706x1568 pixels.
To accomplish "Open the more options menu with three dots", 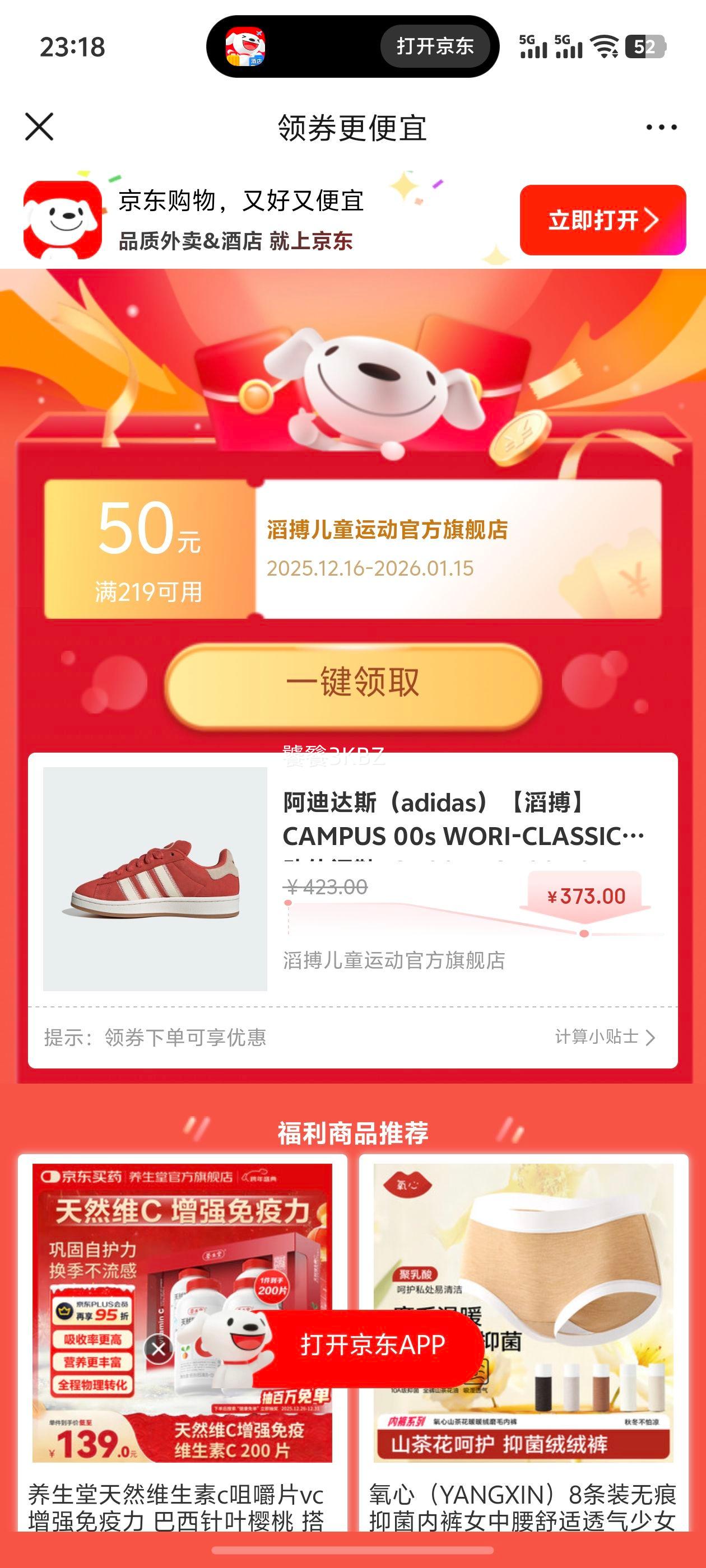I will tap(662, 126).
